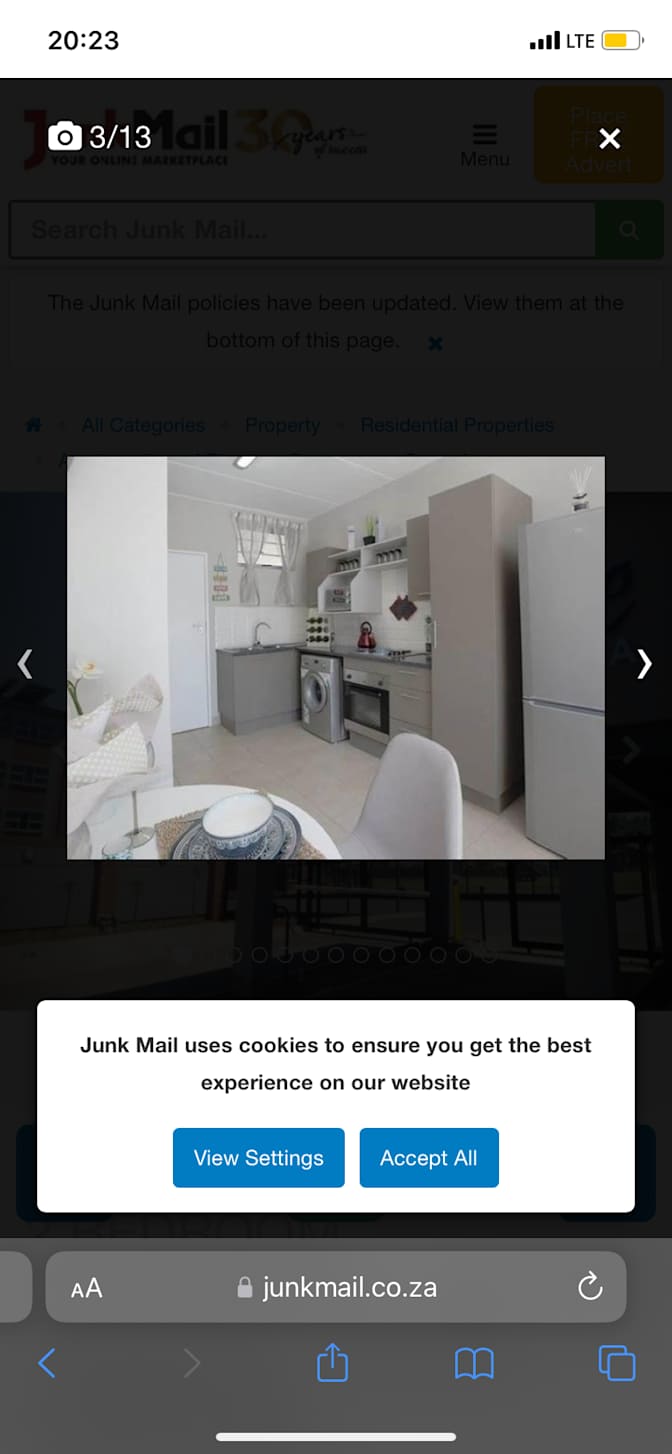Tap the junkmail.co.za address bar
Screen dimensions: 672x1454
[336, 1287]
